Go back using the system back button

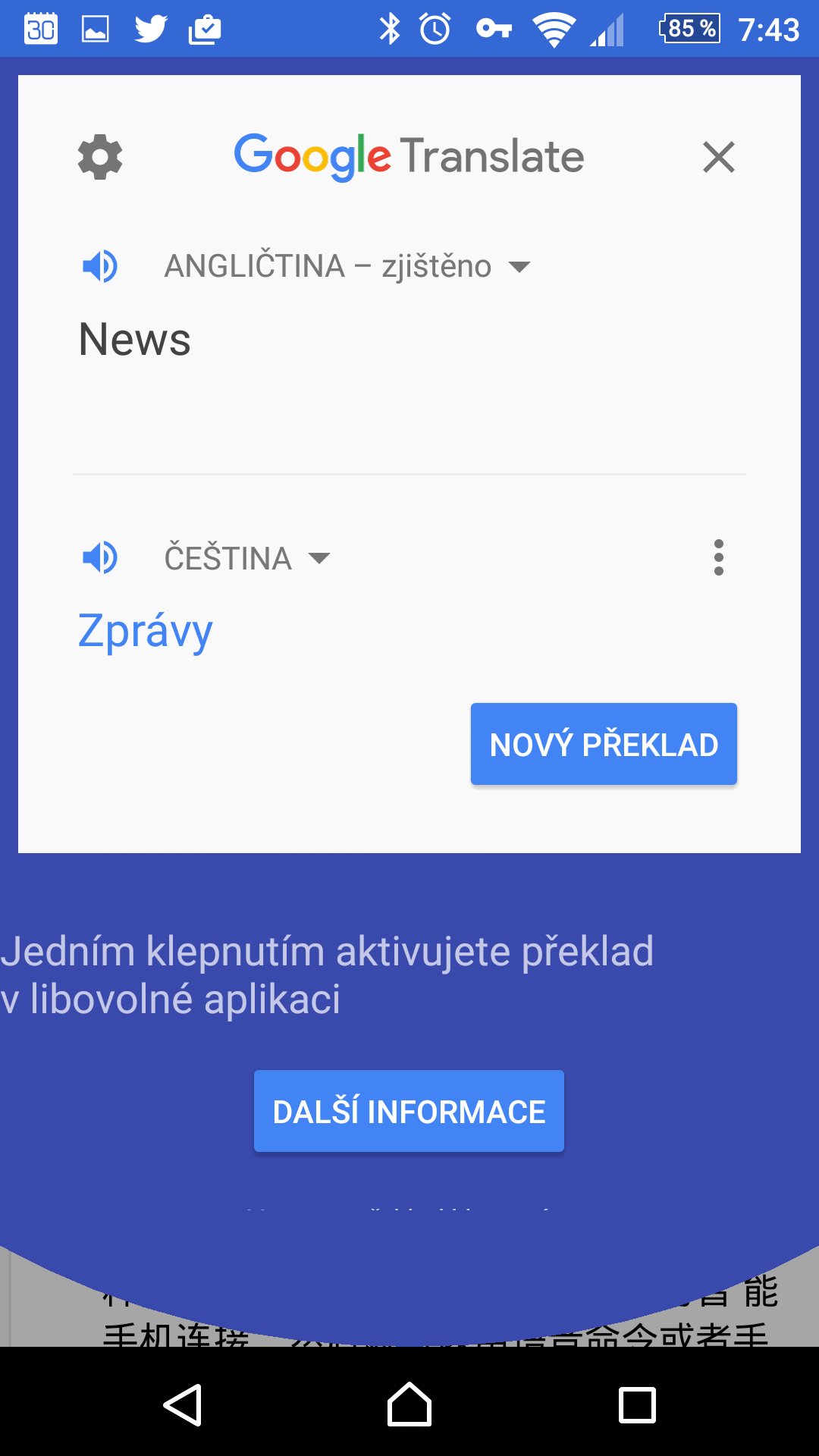coord(183,1404)
